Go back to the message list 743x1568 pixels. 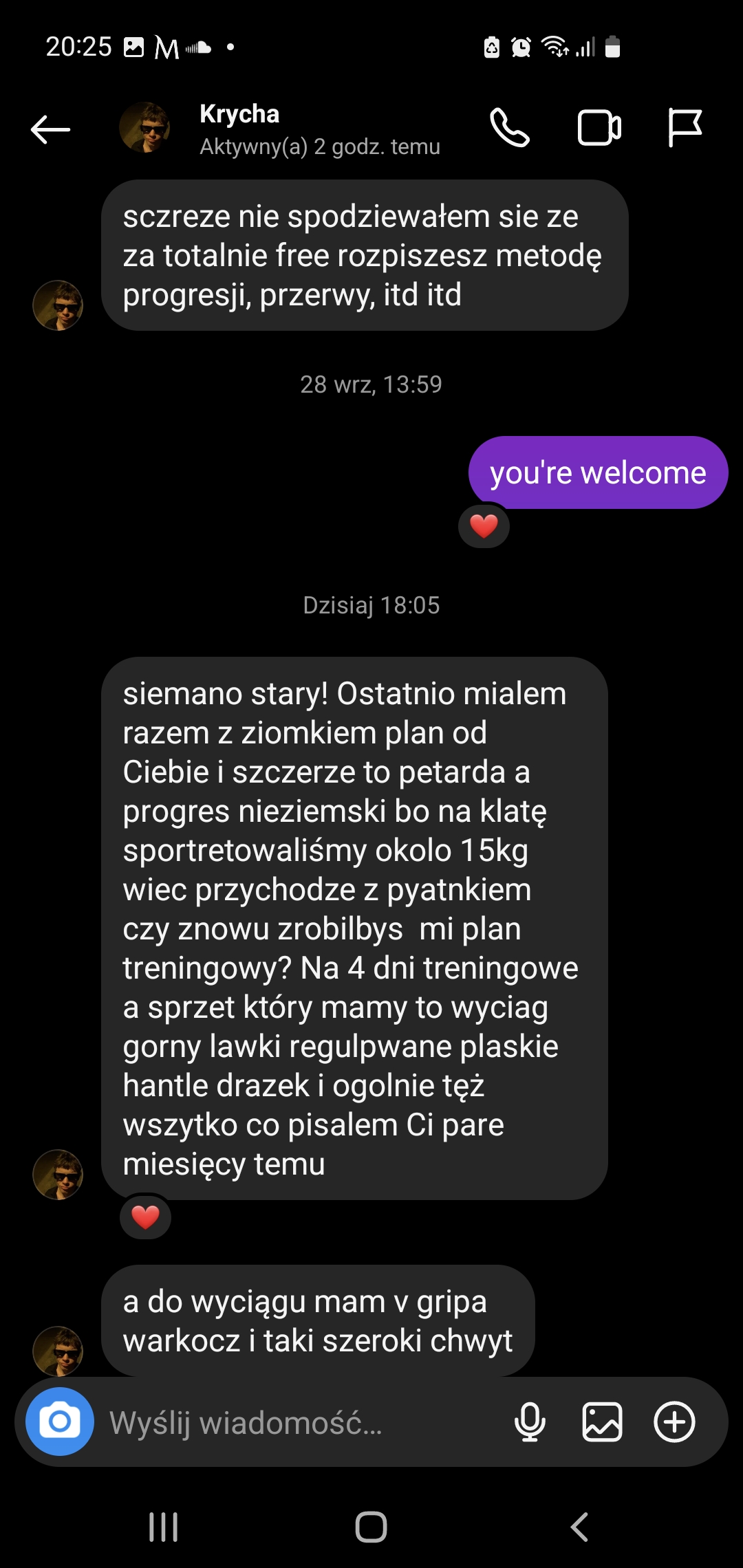pyautogui.click(x=51, y=129)
